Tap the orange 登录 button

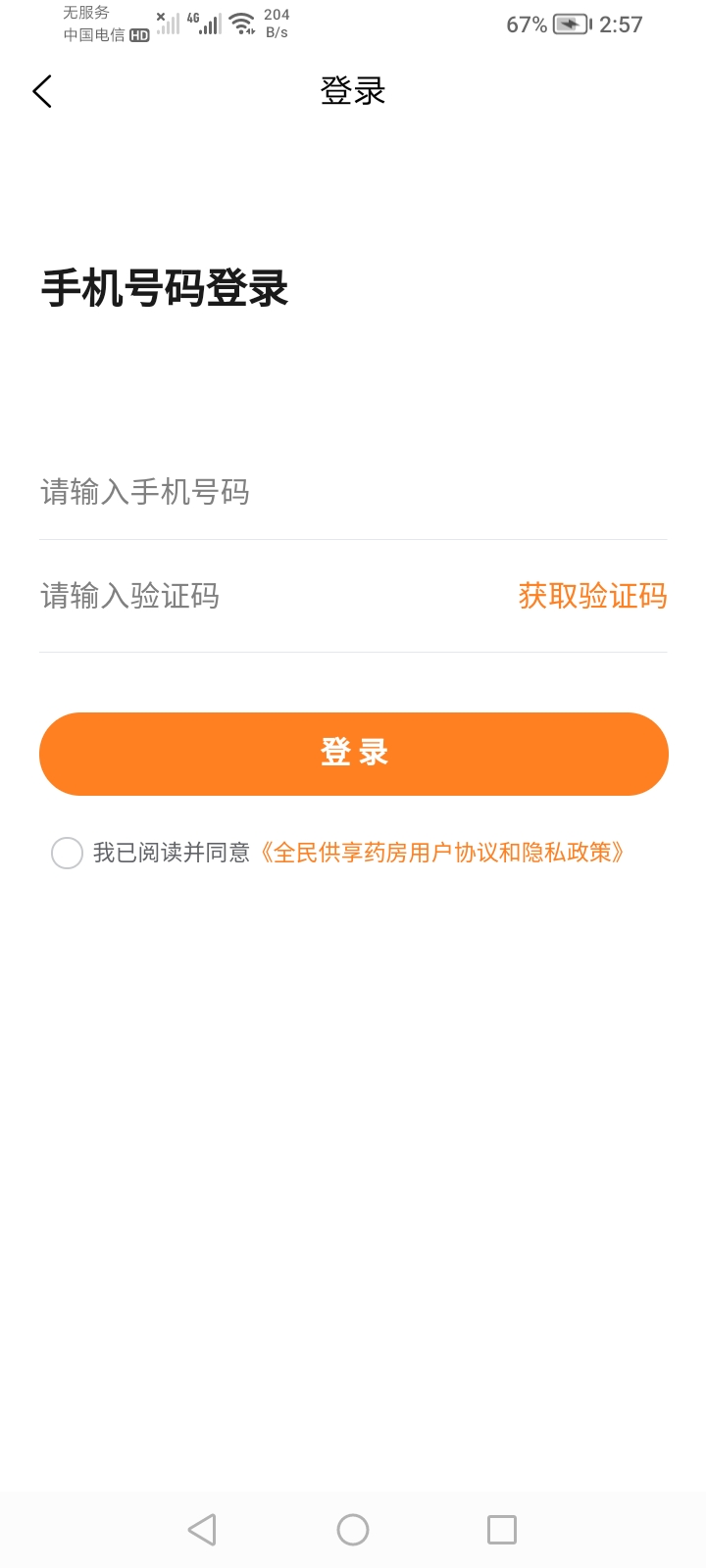(353, 754)
